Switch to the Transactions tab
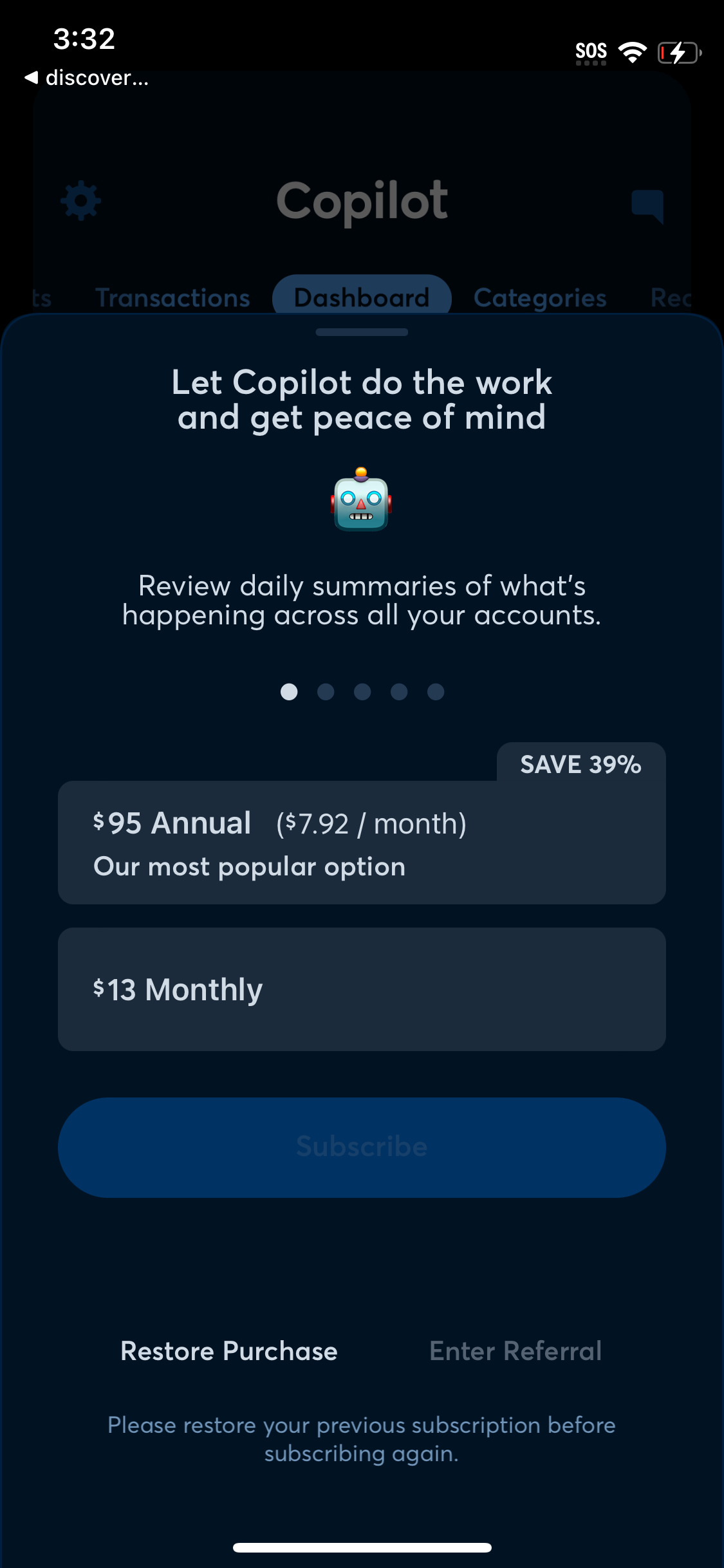This screenshot has height=1568, width=724. point(172,297)
